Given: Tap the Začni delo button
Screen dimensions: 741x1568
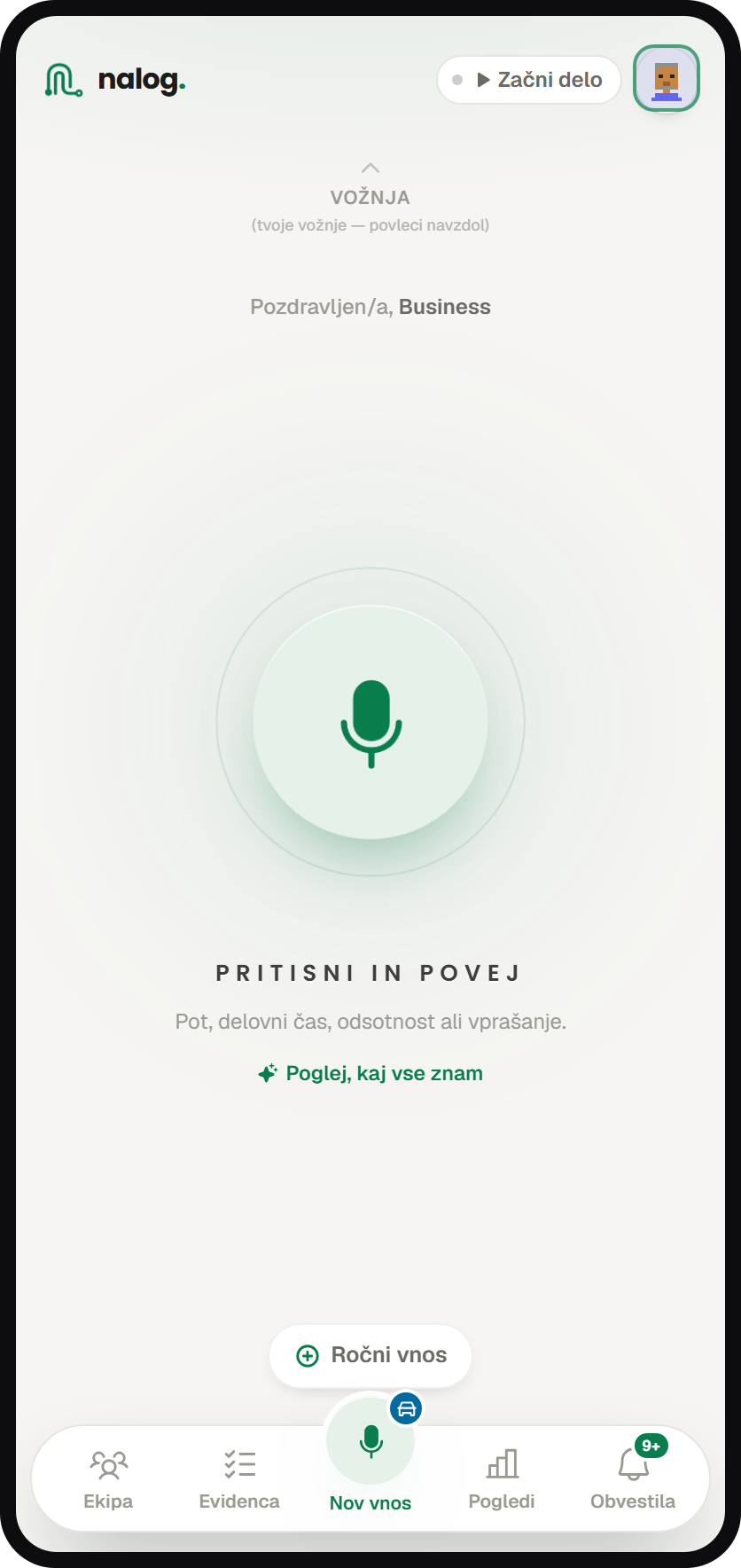Looking at the screenshot, I should click(529, 80).
